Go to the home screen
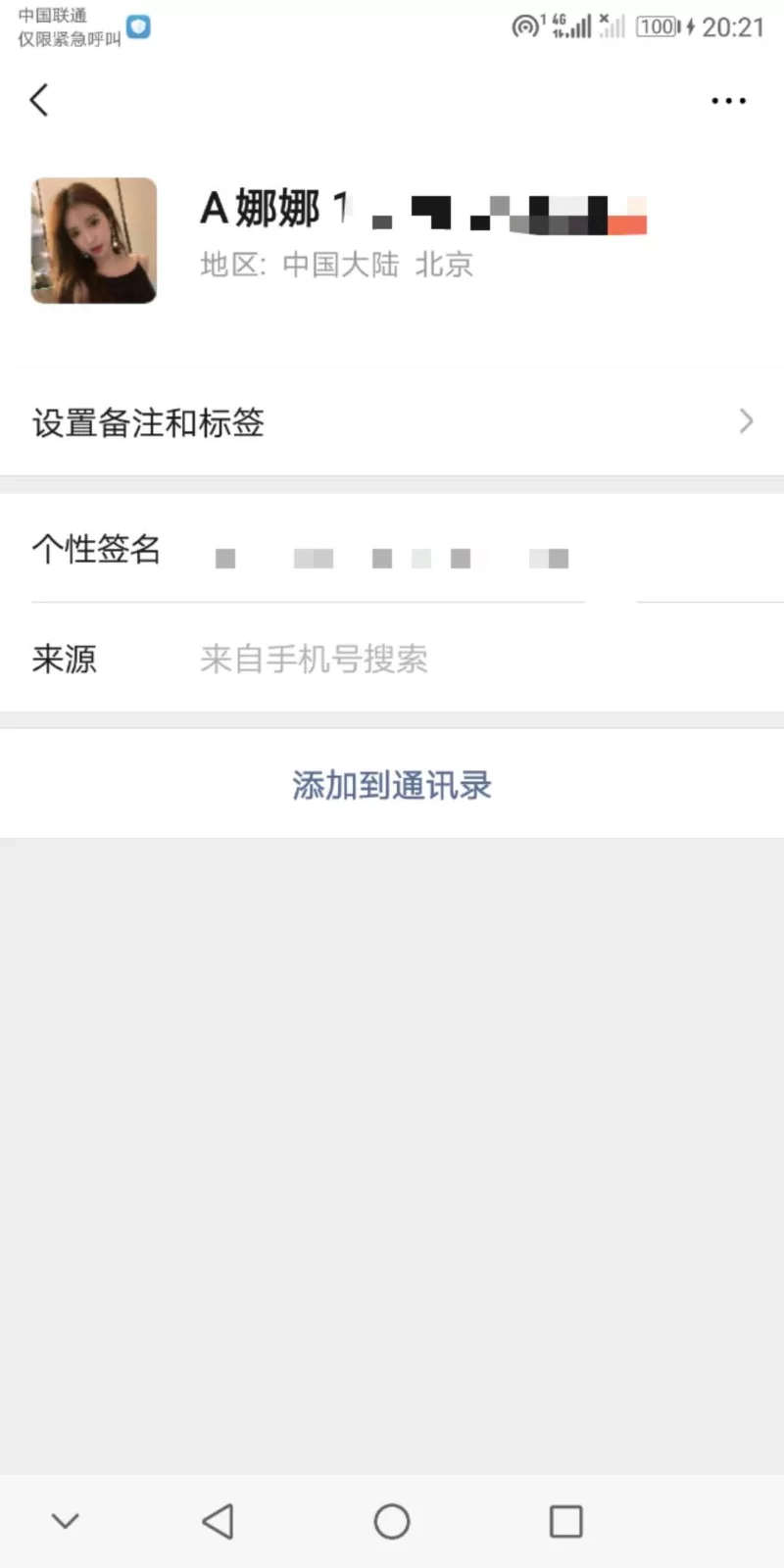Image resolution: width=784 pixels, height=1568 pixels. (x=392, y=1521)
